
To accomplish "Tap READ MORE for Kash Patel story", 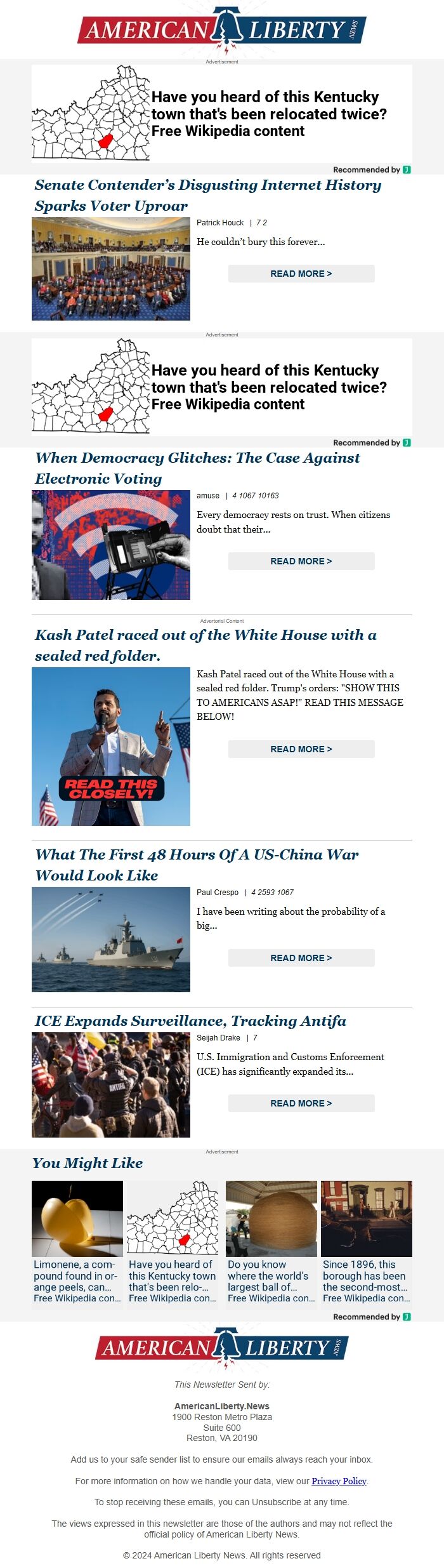I will pos(301,749).
